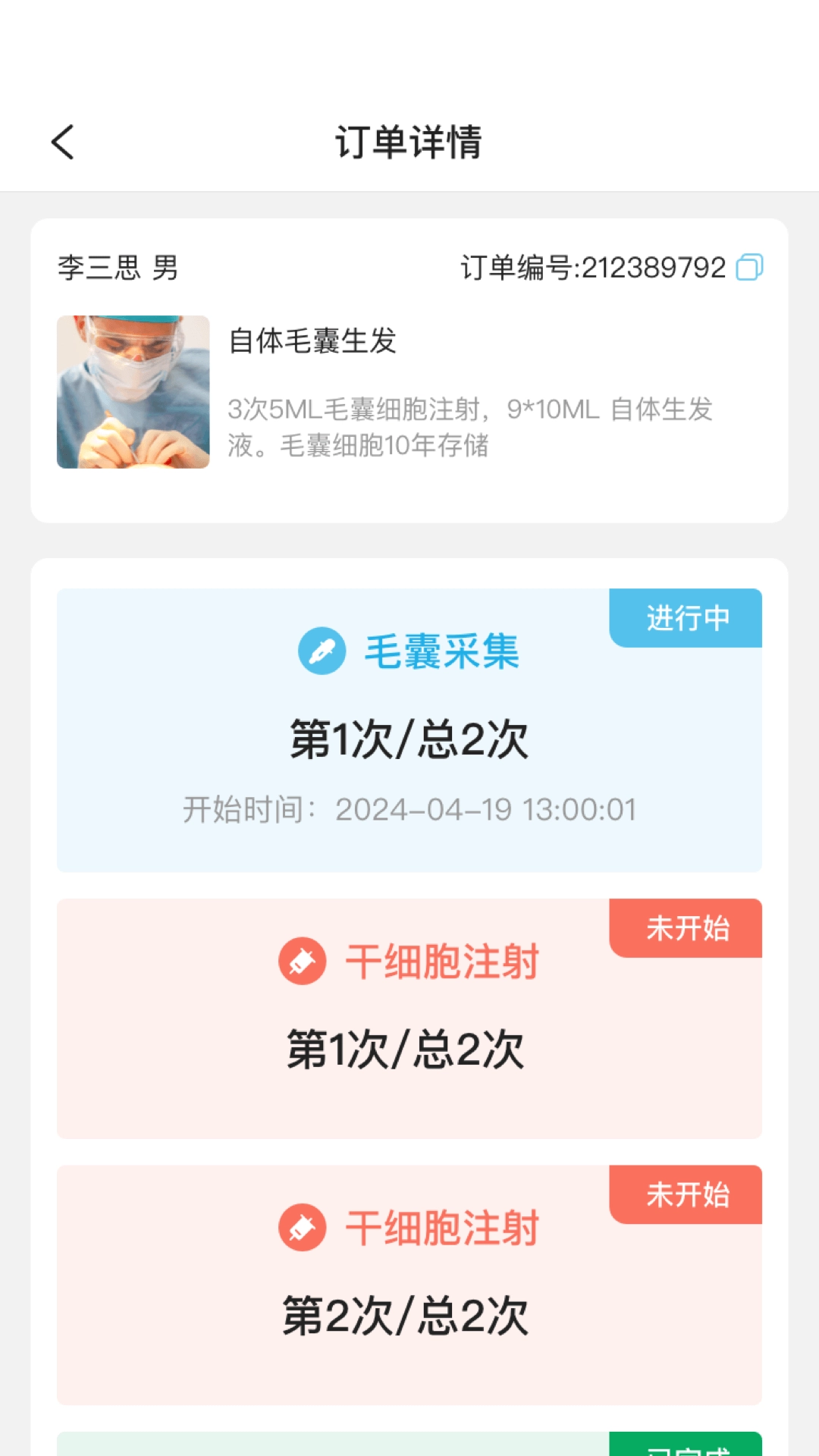This screenshot has height=1456, width=819.
Task: Click the syringe icon on second 干细胞注射 card
Action: [x=303, y=1228]
